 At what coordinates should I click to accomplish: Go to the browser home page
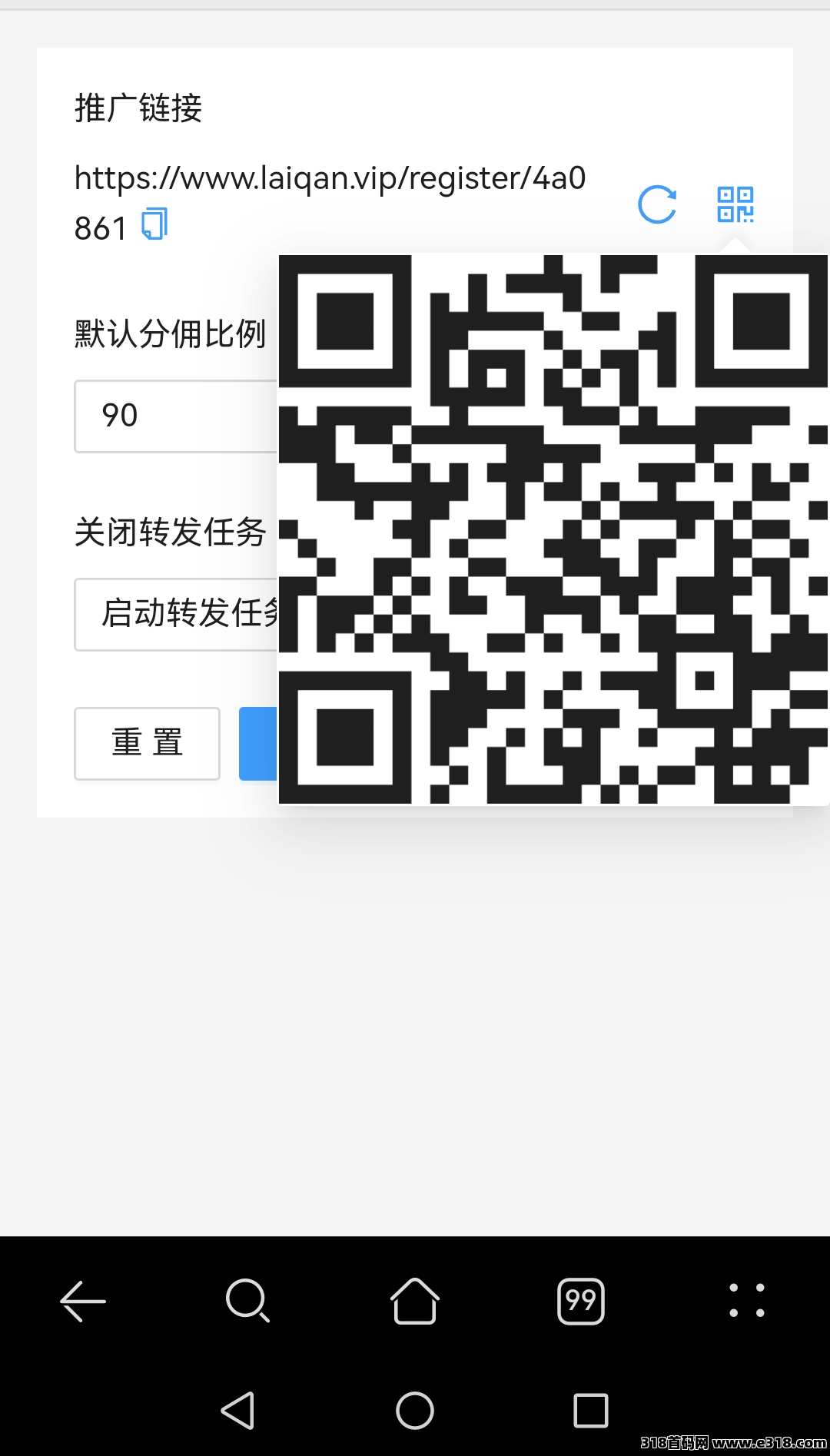pos(415,1301)
